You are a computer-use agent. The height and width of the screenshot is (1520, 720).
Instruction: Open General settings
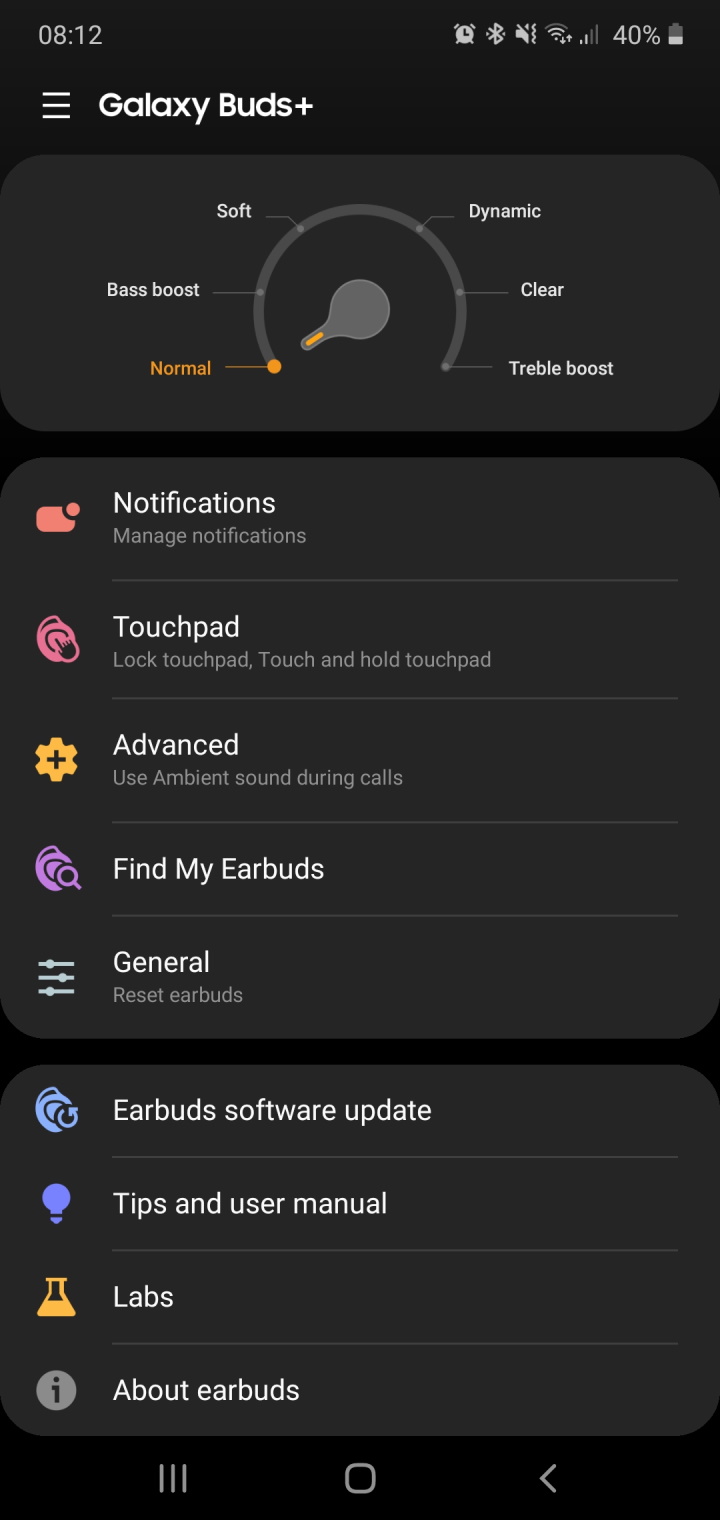(x=360, y=977)
